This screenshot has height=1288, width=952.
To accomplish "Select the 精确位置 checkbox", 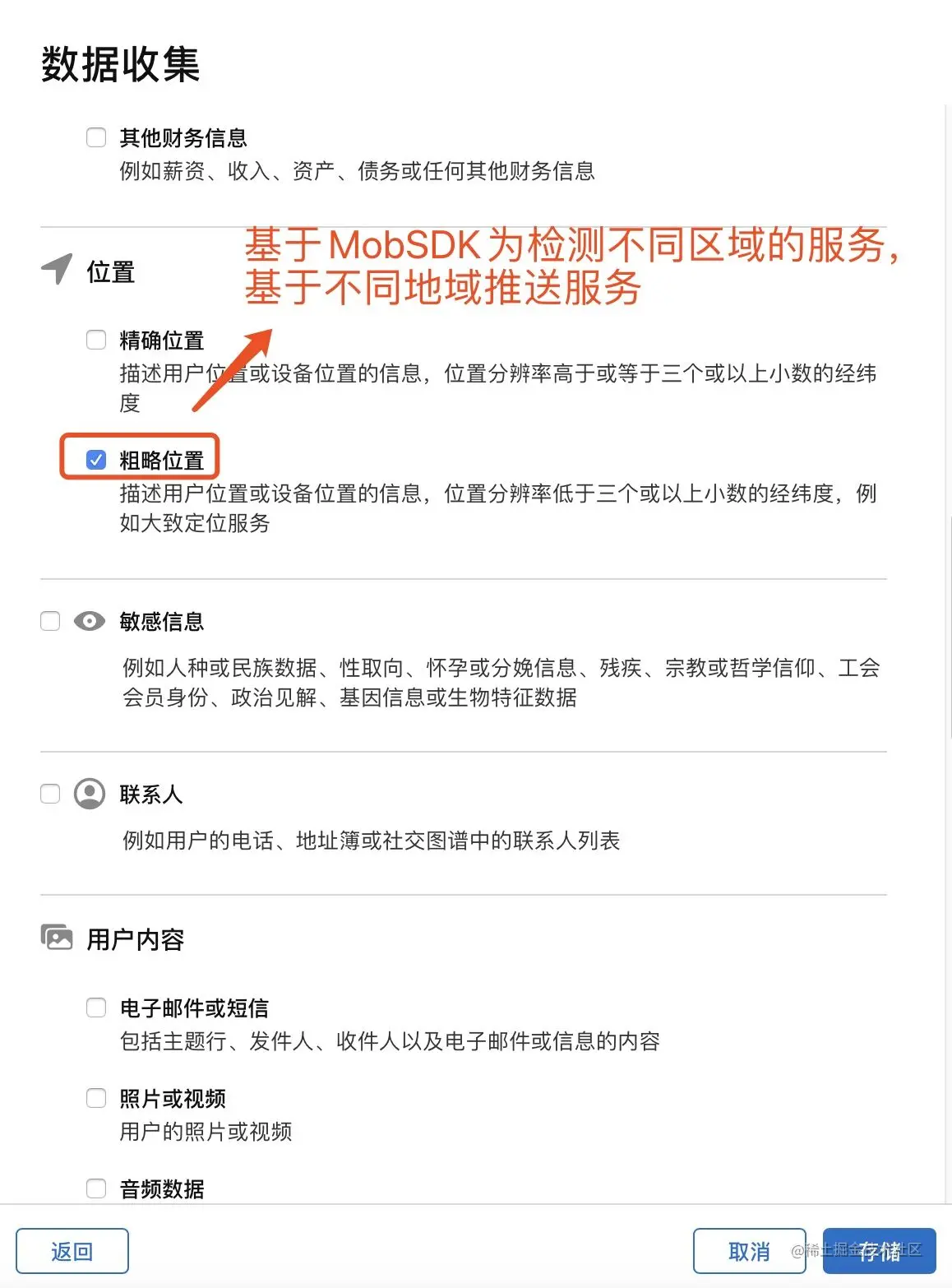I will click(96, 340).
